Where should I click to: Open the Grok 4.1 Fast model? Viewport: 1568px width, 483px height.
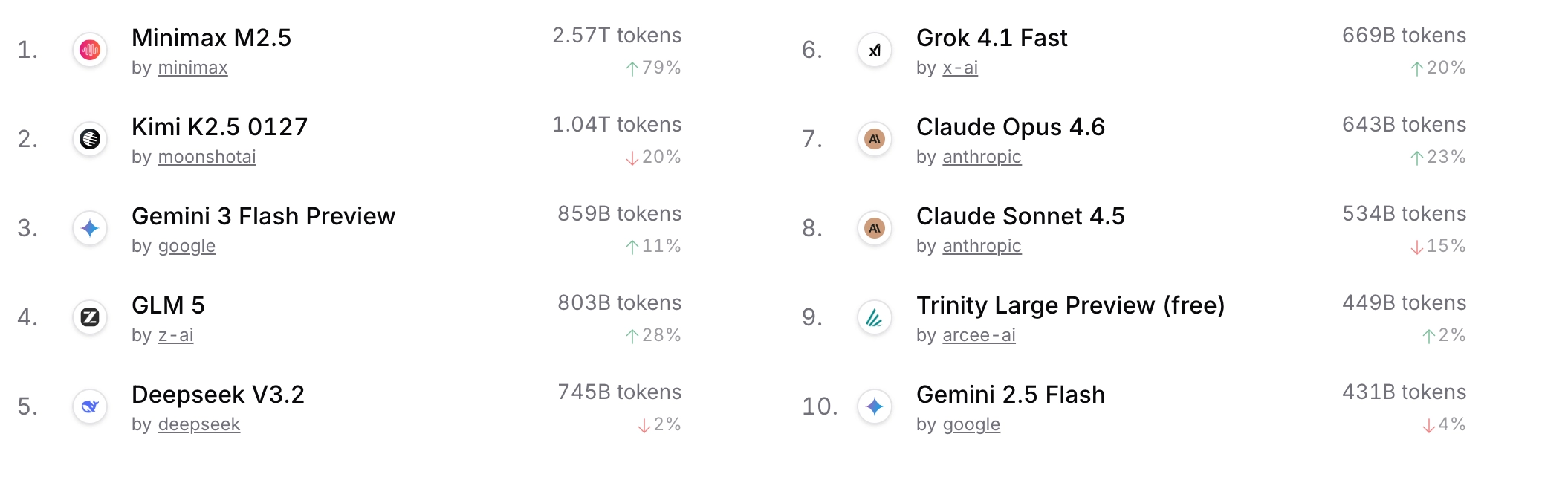(991, 38)
